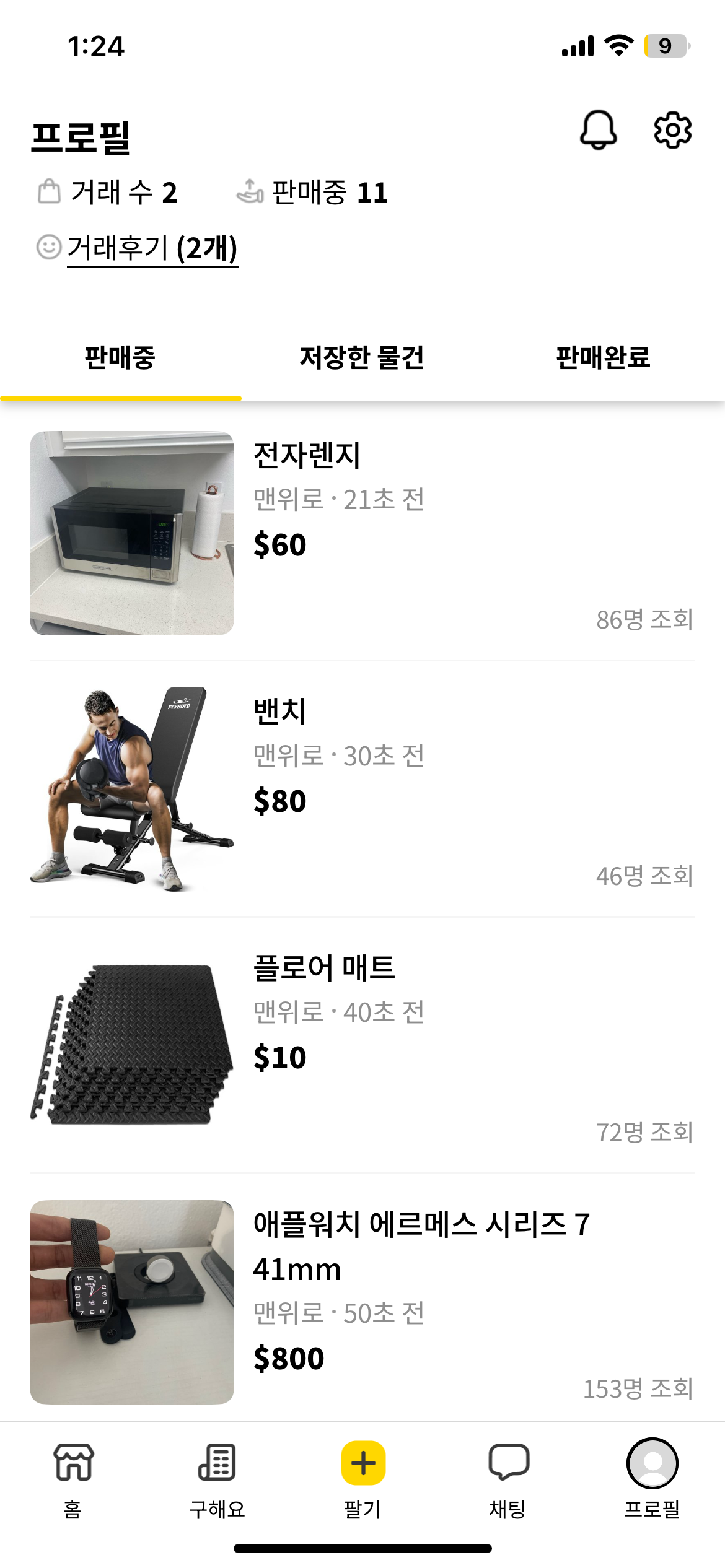Open the 벤치 $80 listing
Image resolution: width=725 pixels, height=1568 pixels.
pyautogui.click(x=362, y=789)
